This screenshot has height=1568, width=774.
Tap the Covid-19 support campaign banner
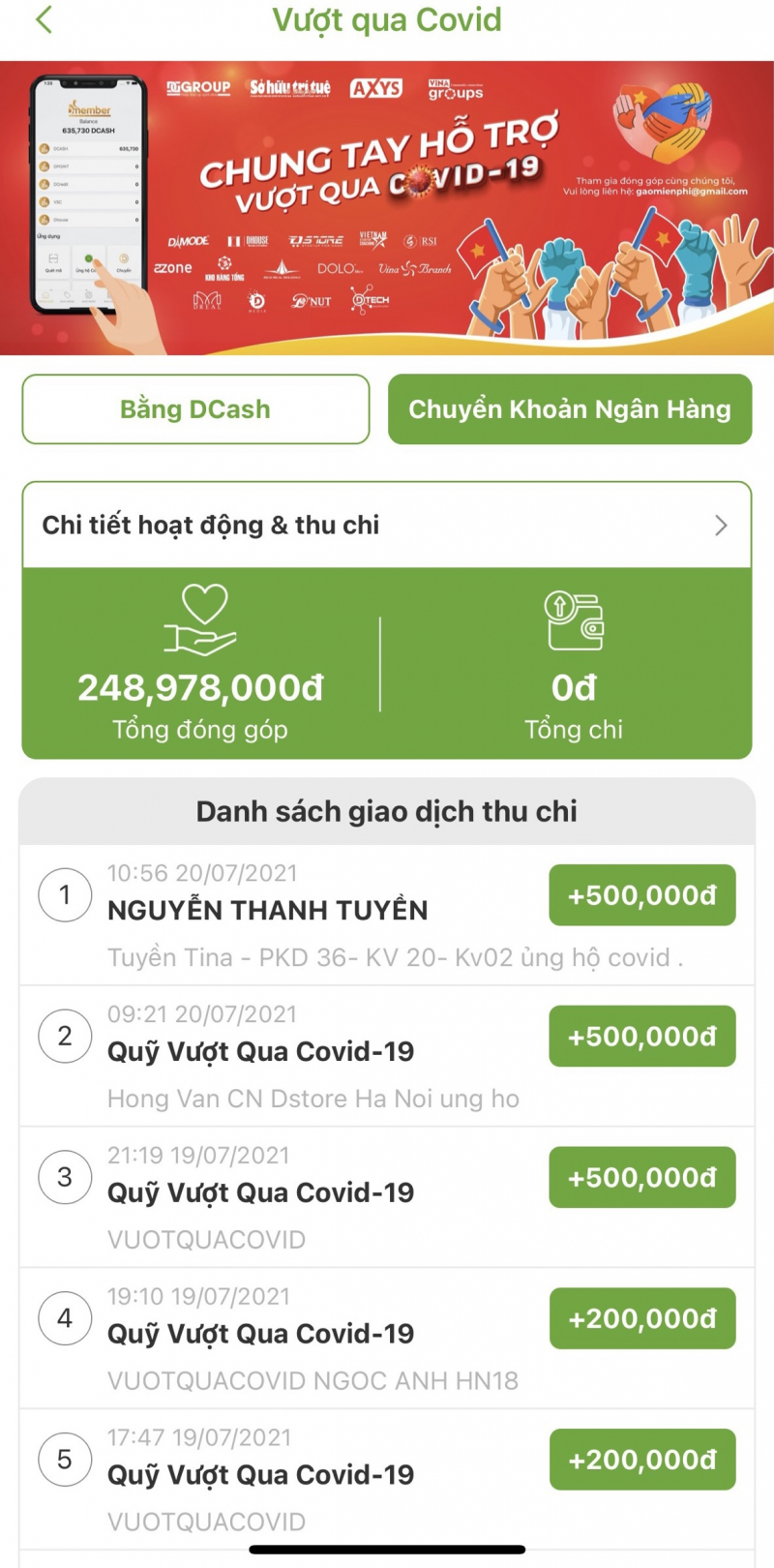tap(386, 208)
